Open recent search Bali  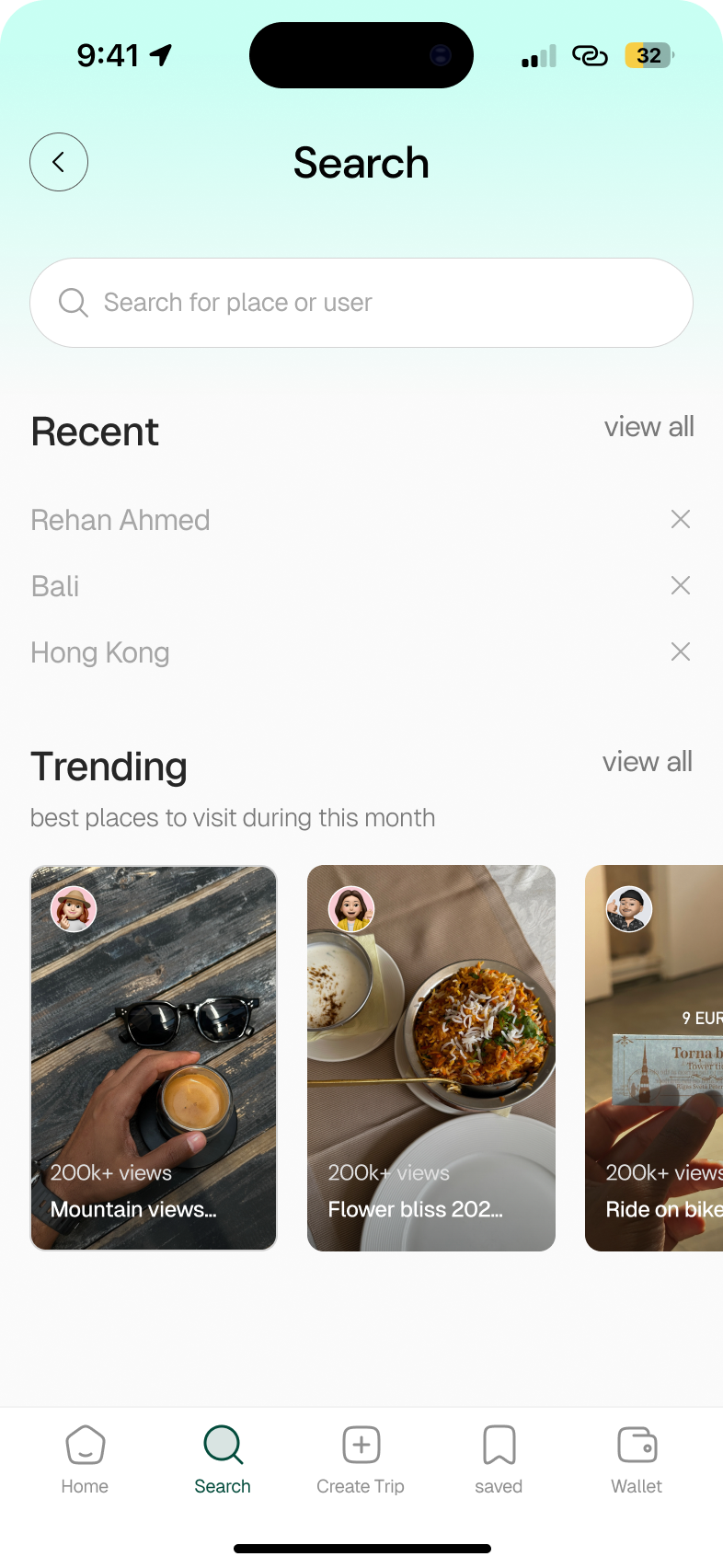[x=55, y=586]
